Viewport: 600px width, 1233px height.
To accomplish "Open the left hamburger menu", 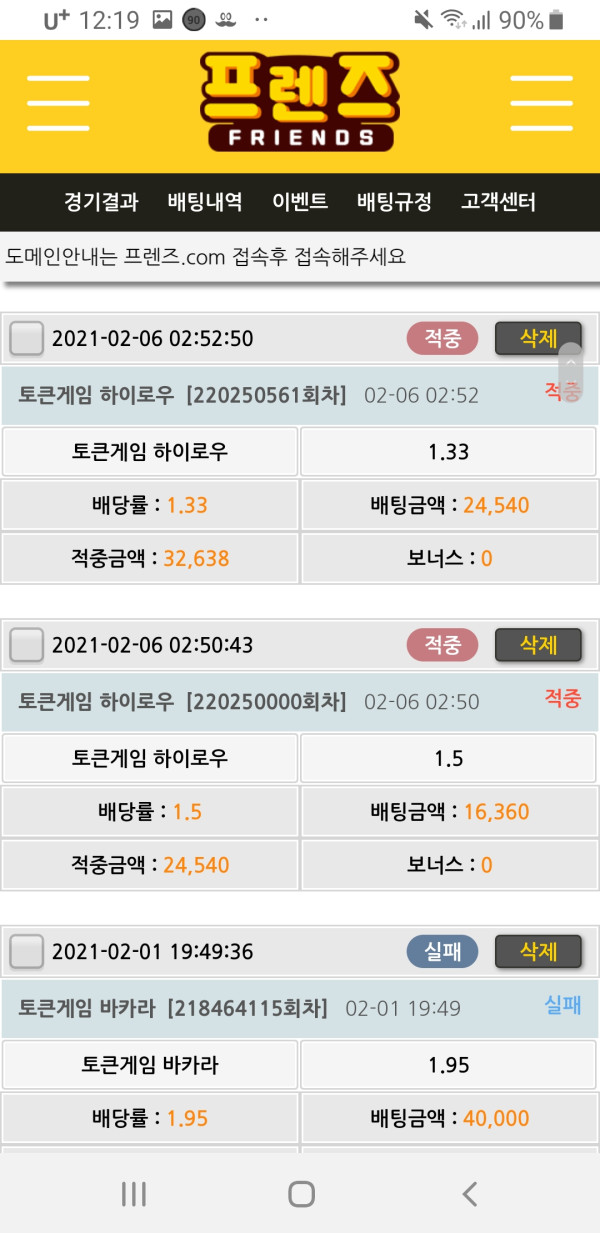I will click(x=58, y=103).
